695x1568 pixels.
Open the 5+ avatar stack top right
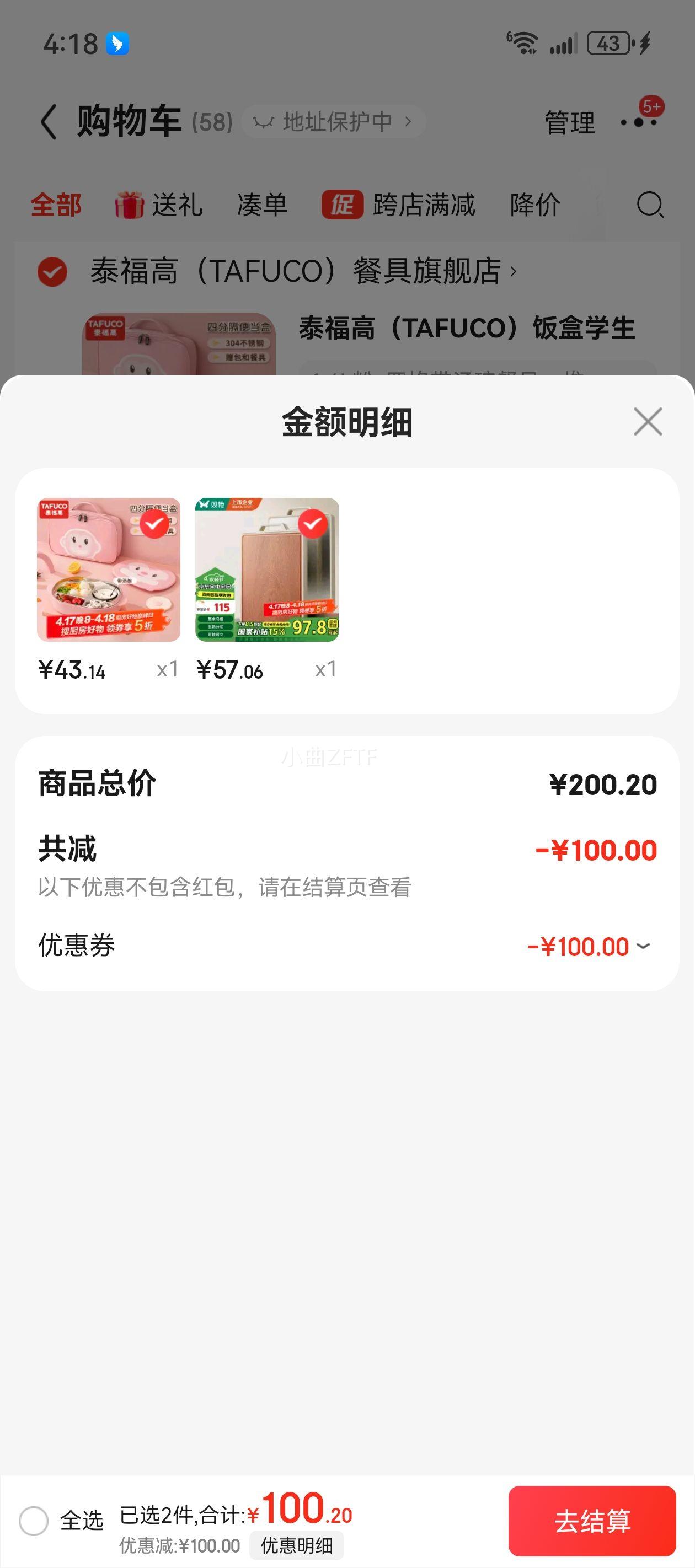pos(637,121)
